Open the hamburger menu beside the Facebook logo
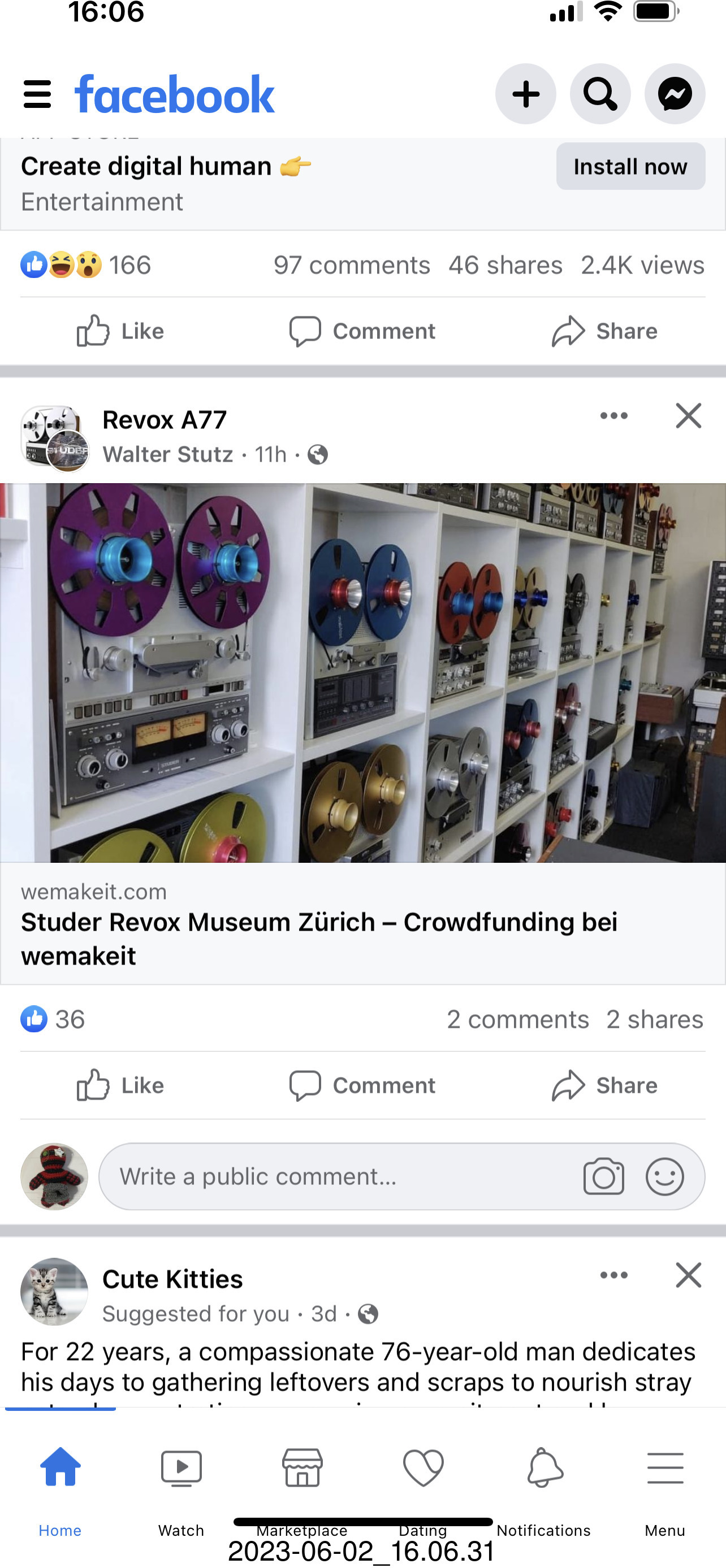The height and width of the screenshot is (1568, 726). (x=37, y=94)
